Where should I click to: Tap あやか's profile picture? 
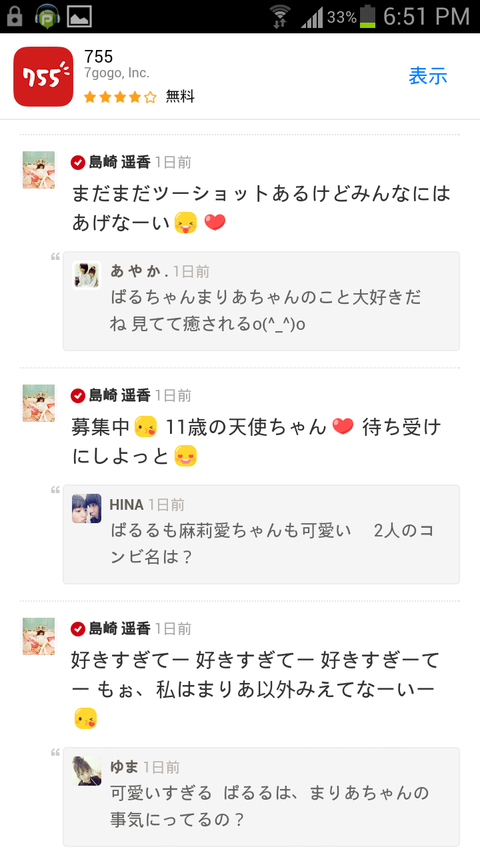(x=87, y=275)
